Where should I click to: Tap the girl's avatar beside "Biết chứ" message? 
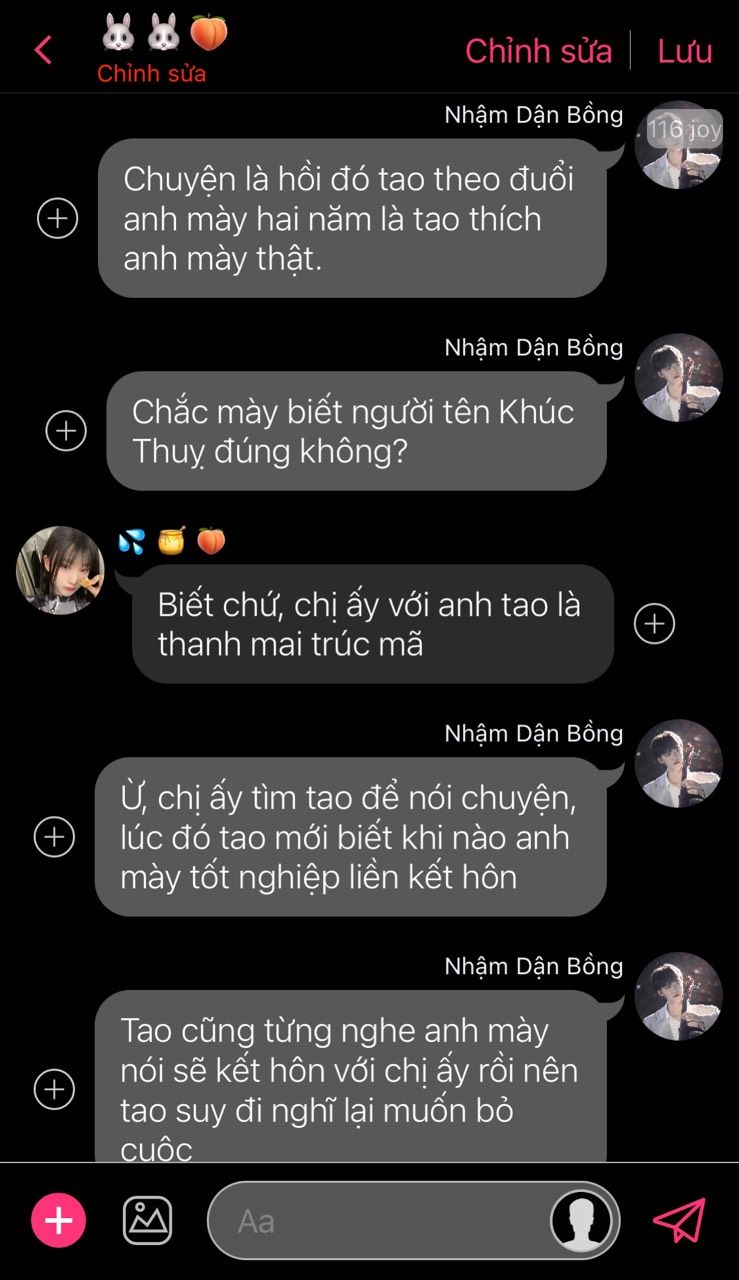pyautogui.click(x=60, y=570)
